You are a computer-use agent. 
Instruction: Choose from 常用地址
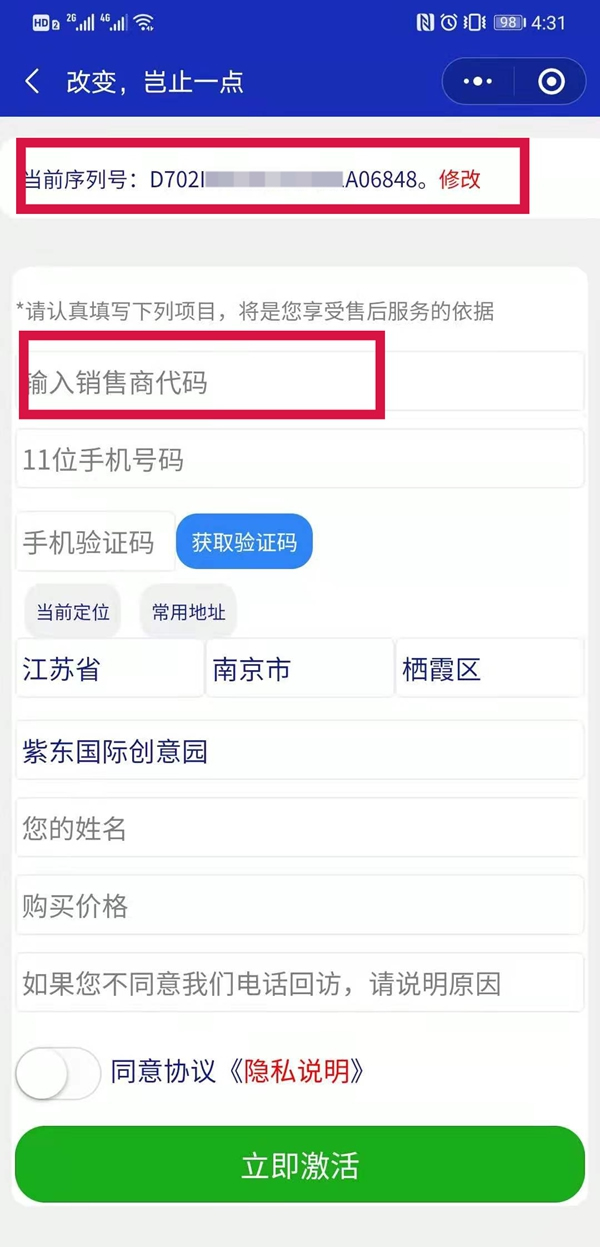(x=189, y=613)
